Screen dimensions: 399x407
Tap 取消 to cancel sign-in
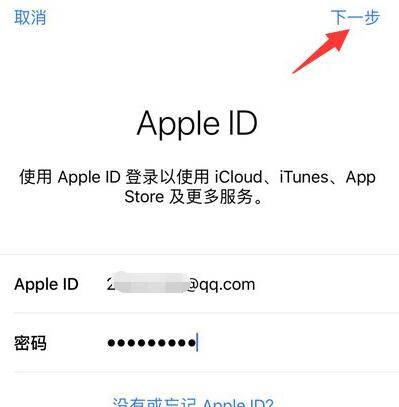click(x=30, y=17)
